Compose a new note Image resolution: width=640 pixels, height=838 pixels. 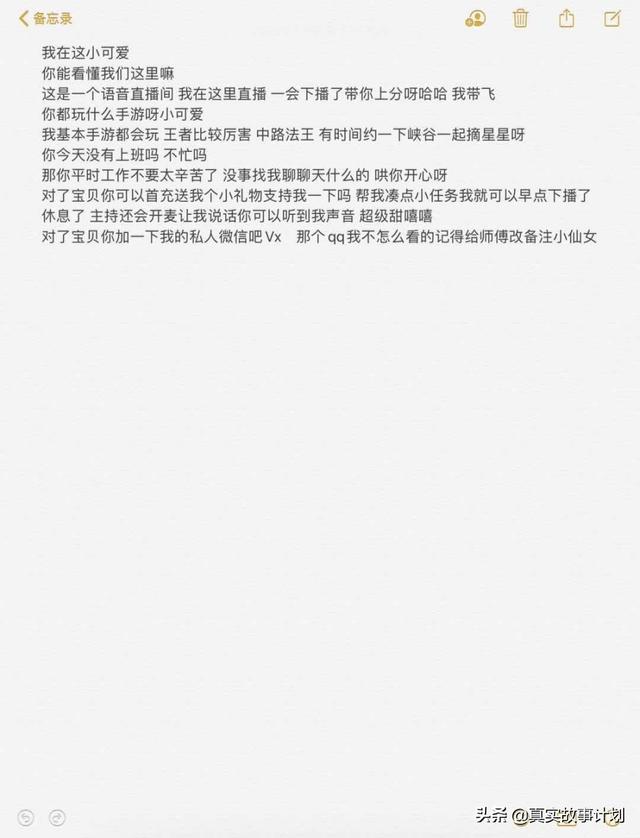(612, 18)
